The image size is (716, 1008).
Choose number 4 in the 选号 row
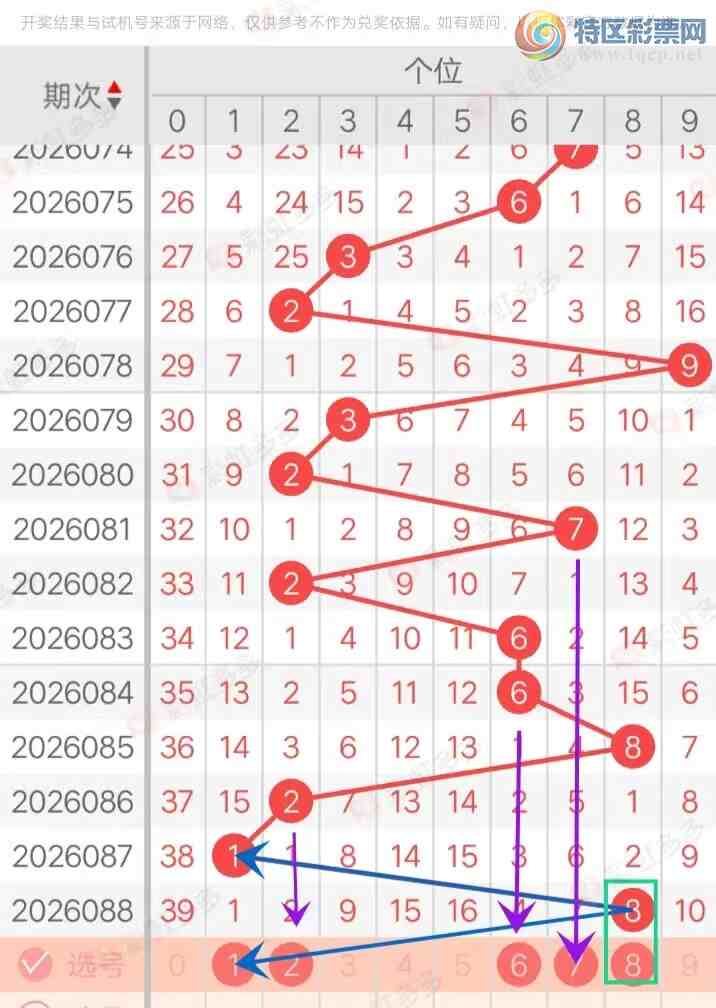click(x=405, y=965)
